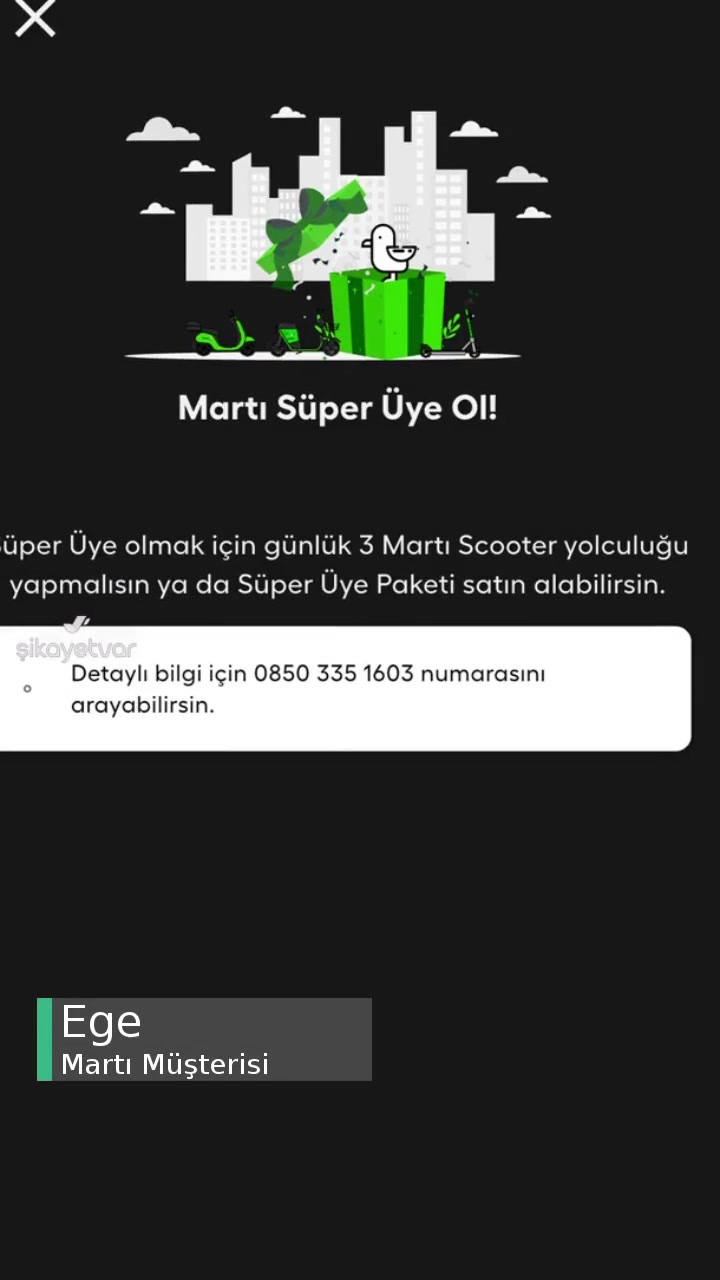Click the Ege customer name label
The height and width of the screenshot is (1280, 720).
coord(100,1021)
